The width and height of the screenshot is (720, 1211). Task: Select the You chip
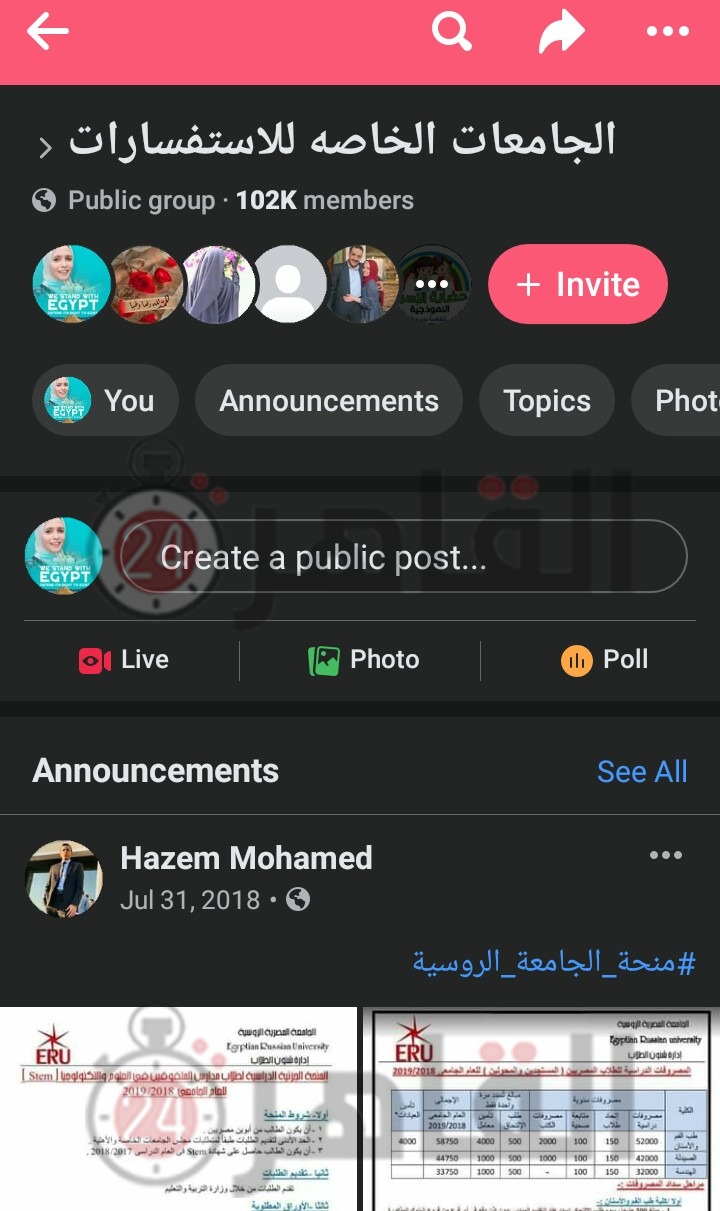pos(106,401)
